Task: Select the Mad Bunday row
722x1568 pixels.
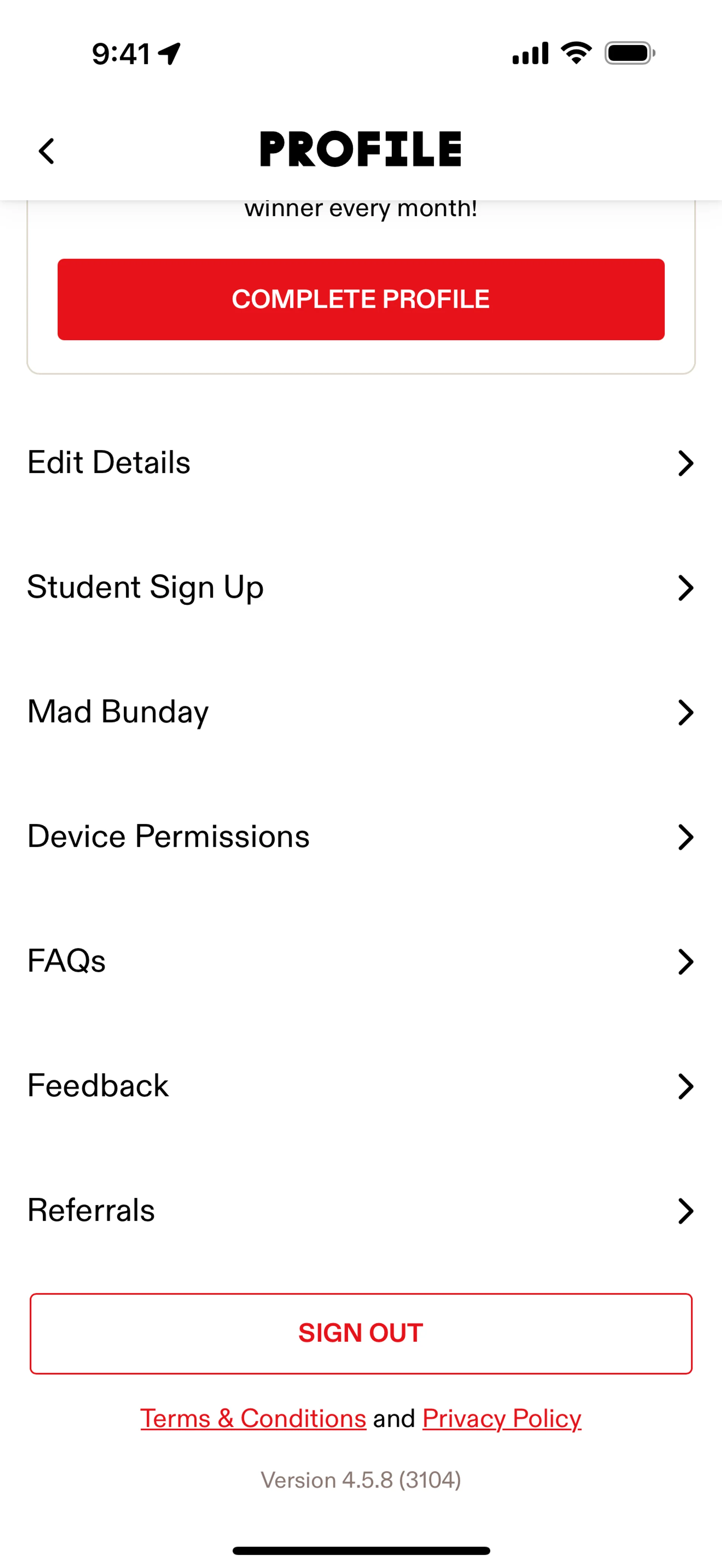Action: point(361,711)
